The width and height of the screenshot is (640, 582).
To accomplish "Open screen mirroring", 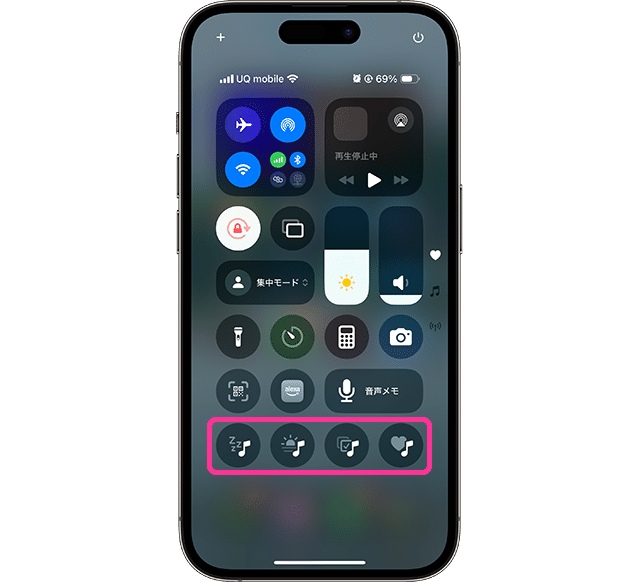I will click(292, 229).
